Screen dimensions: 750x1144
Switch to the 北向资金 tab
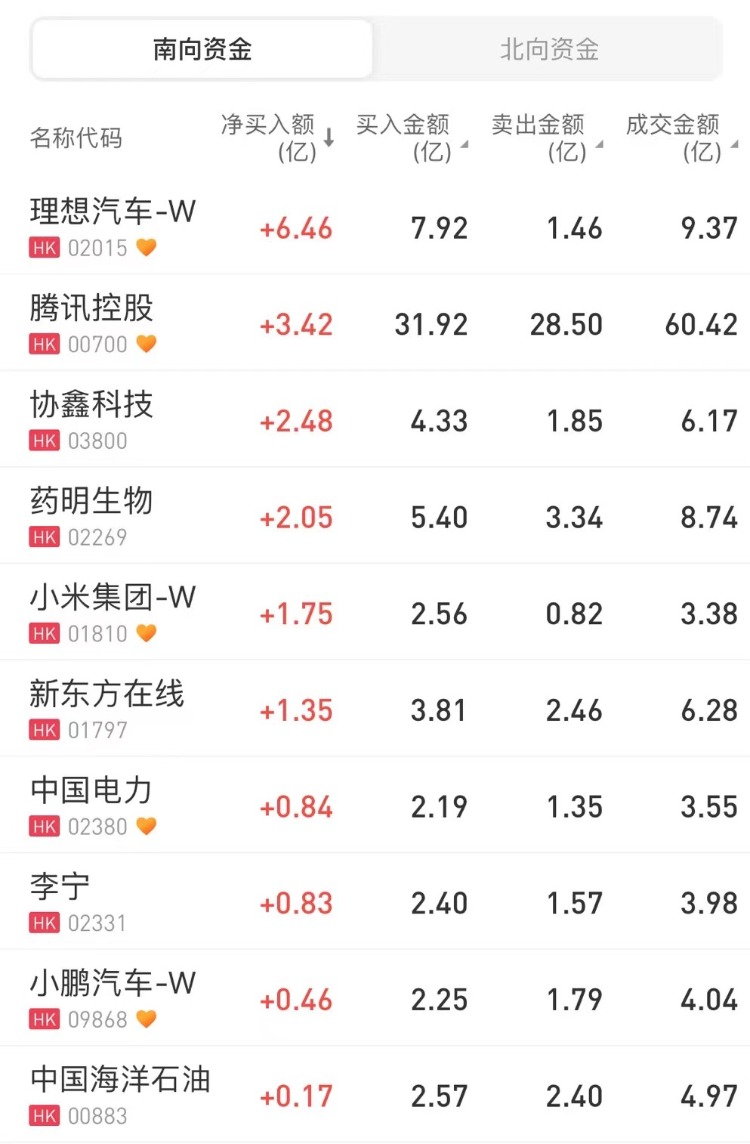549,49
